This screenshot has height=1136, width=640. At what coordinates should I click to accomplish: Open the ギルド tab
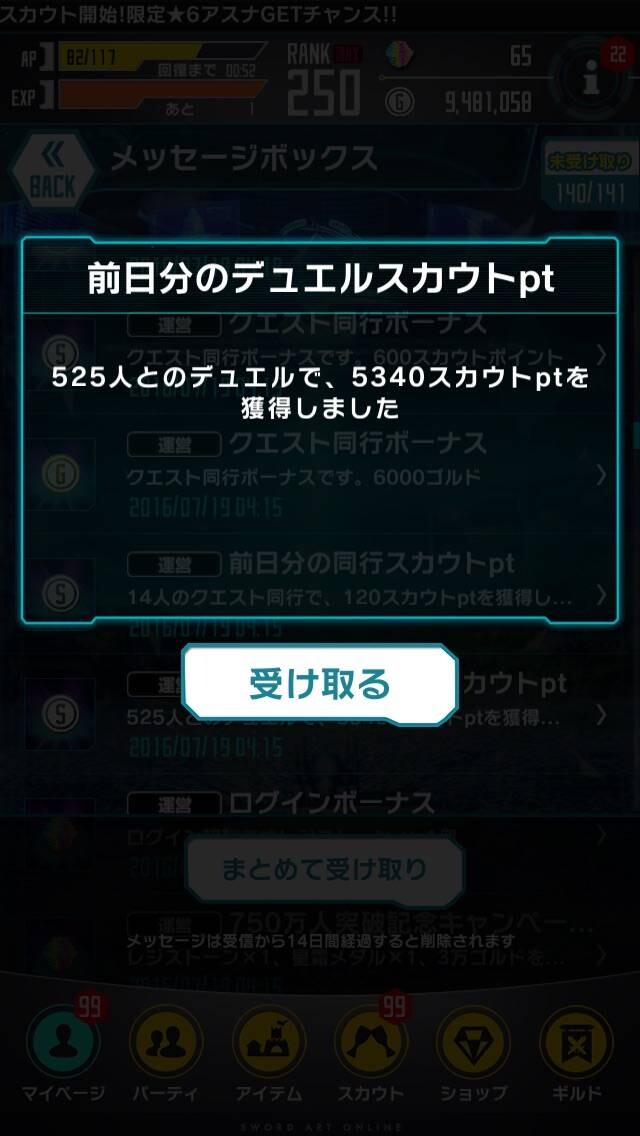pyautogui.click(x=576, y=1054)
